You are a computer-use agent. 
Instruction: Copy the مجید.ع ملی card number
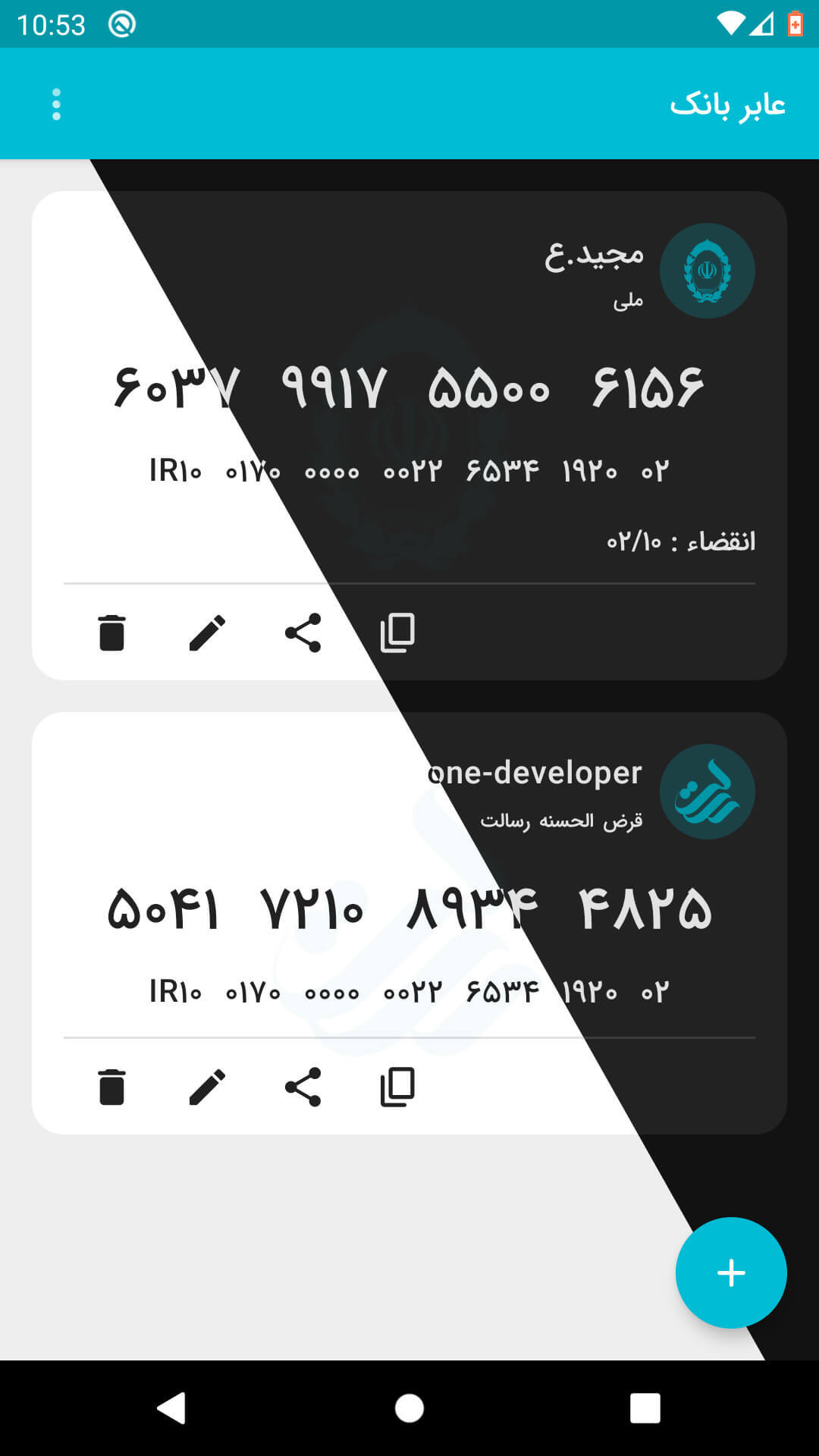click(397, 632)
